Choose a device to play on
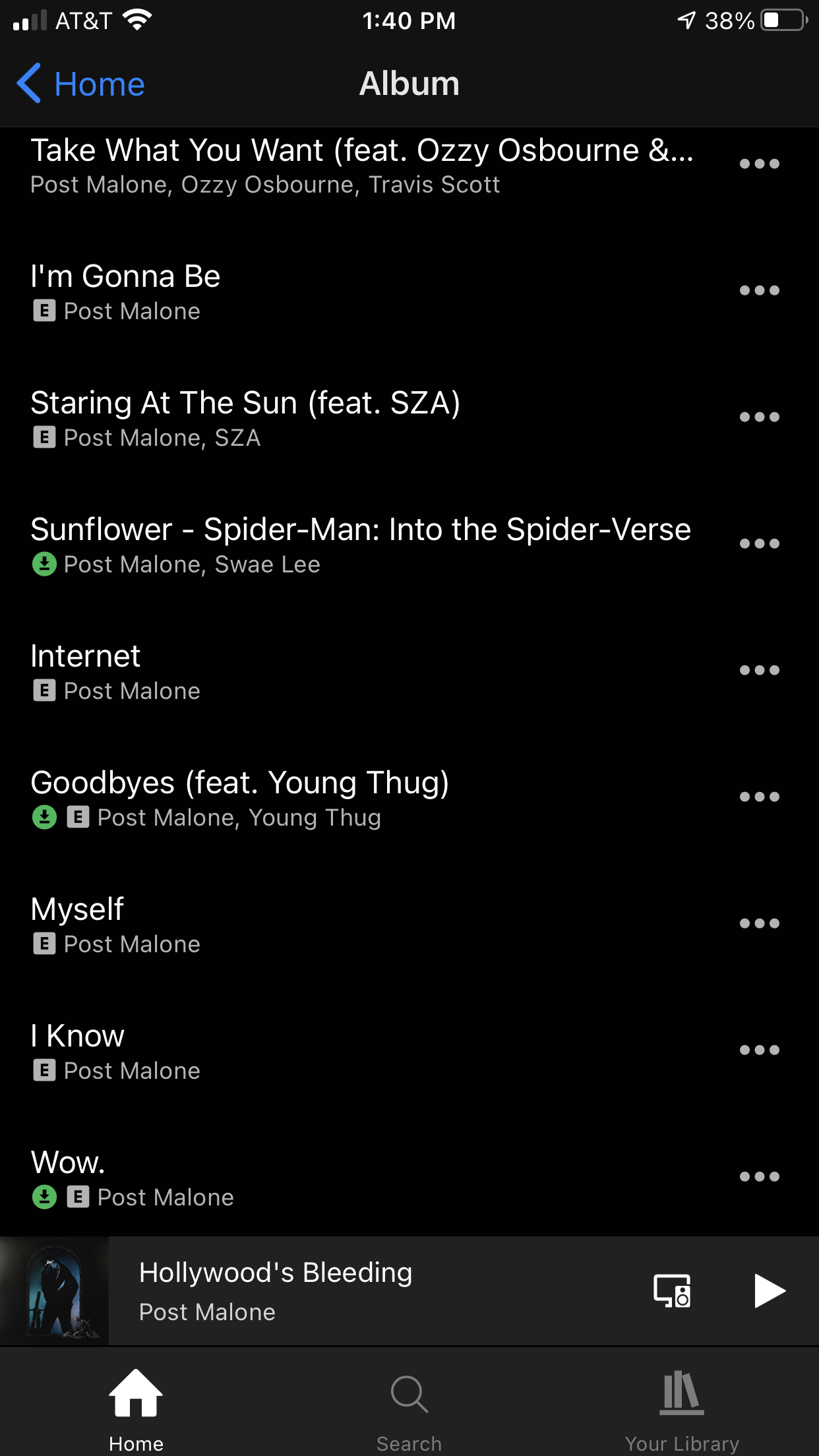Viewport: 819px width, 1456px height. click(672, 1290)
